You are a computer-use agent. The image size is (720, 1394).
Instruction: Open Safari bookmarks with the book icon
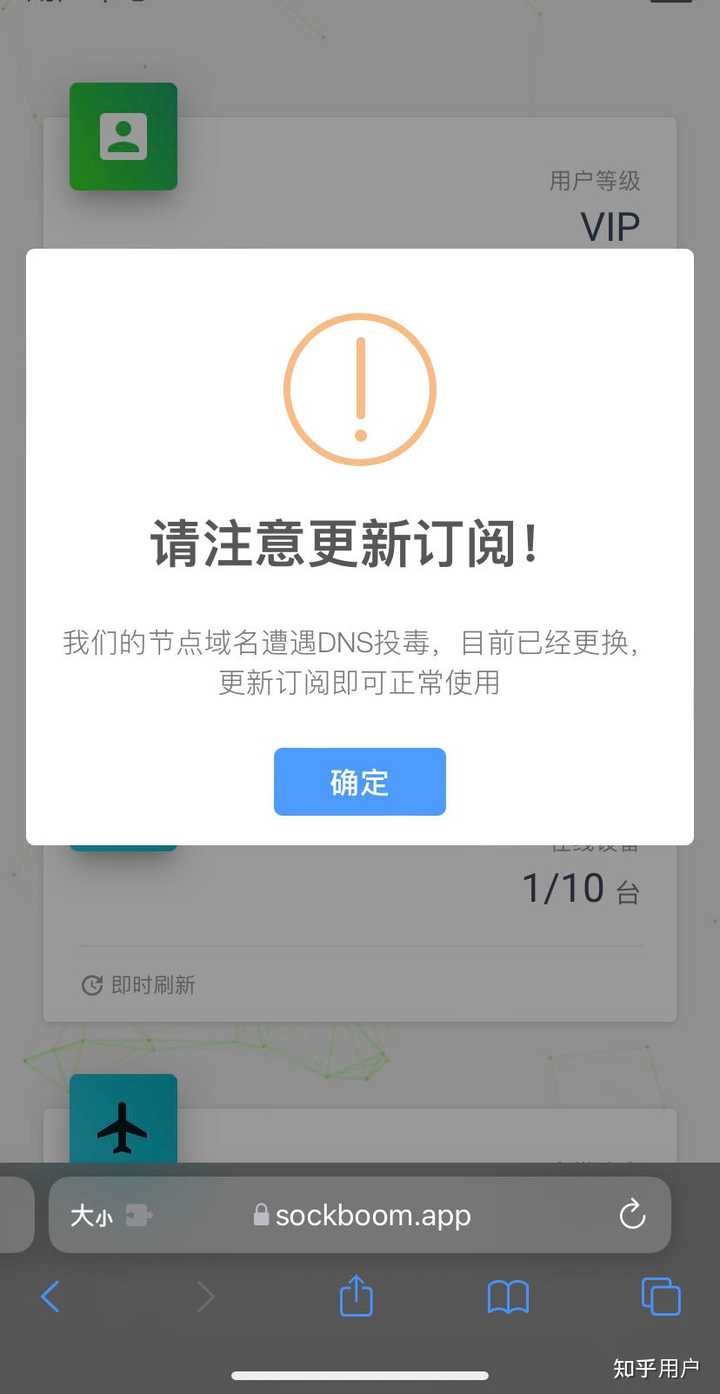coord(508,1296)
